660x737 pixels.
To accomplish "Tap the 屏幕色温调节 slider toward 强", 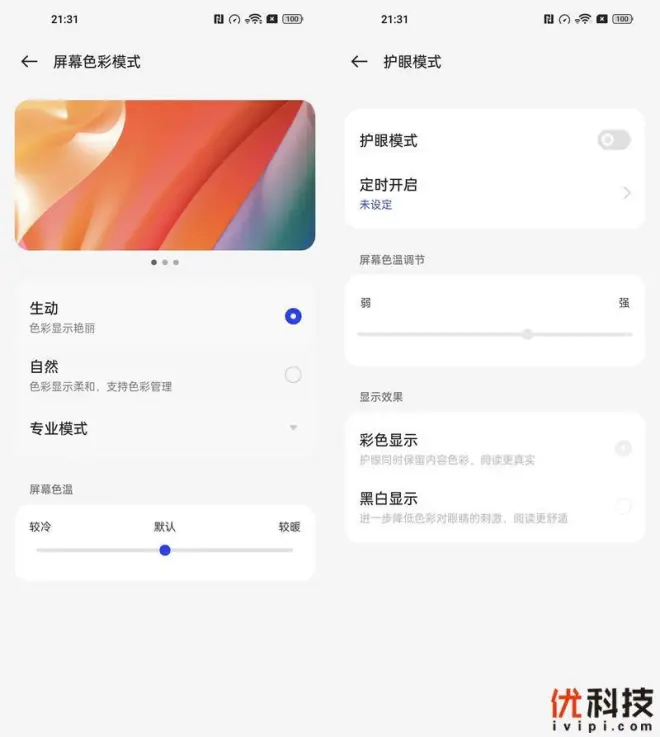I will [600, 334].
